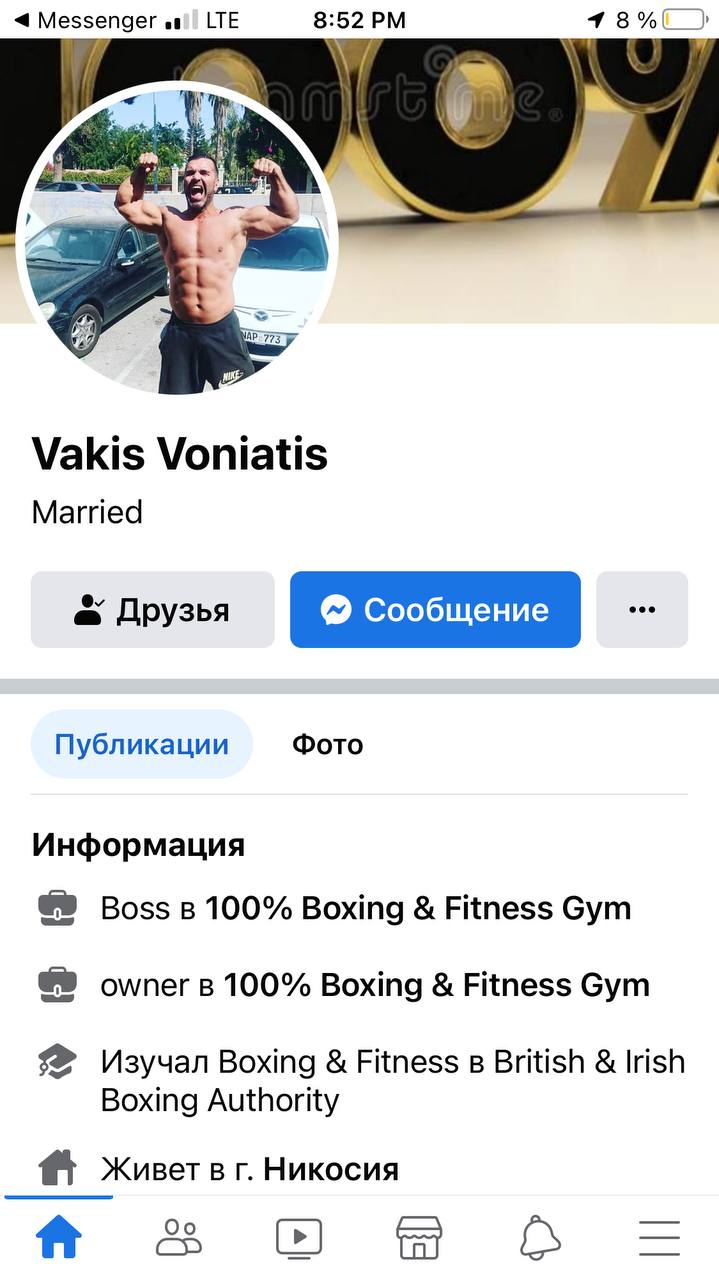Viewport: 719px width, 1280px height.
Task: Switch to the Фото tab
Action: coord(327,744)
